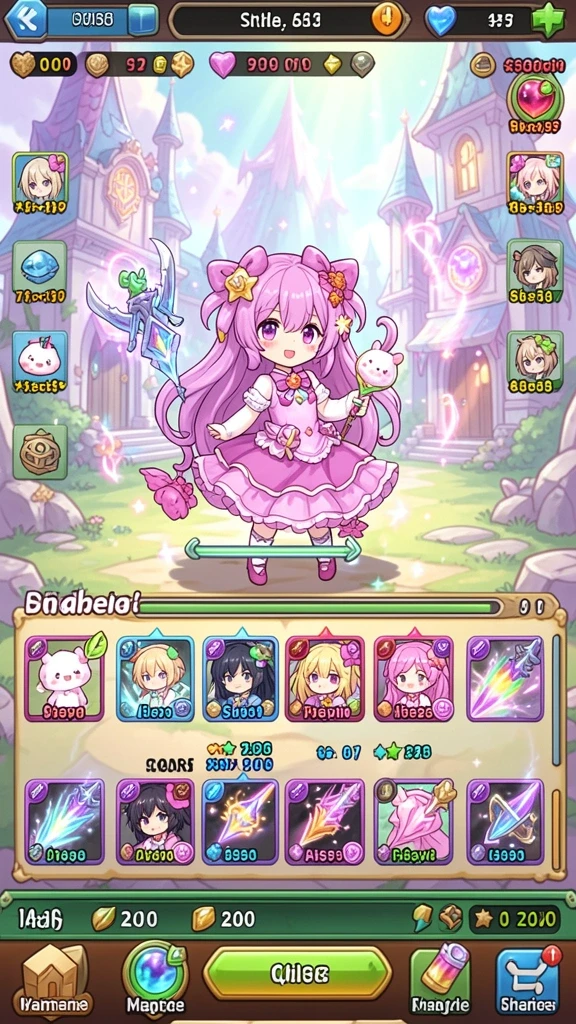
Task: Choose the pink-haired girl card in the top row
Action: click(x=415, y=679)
